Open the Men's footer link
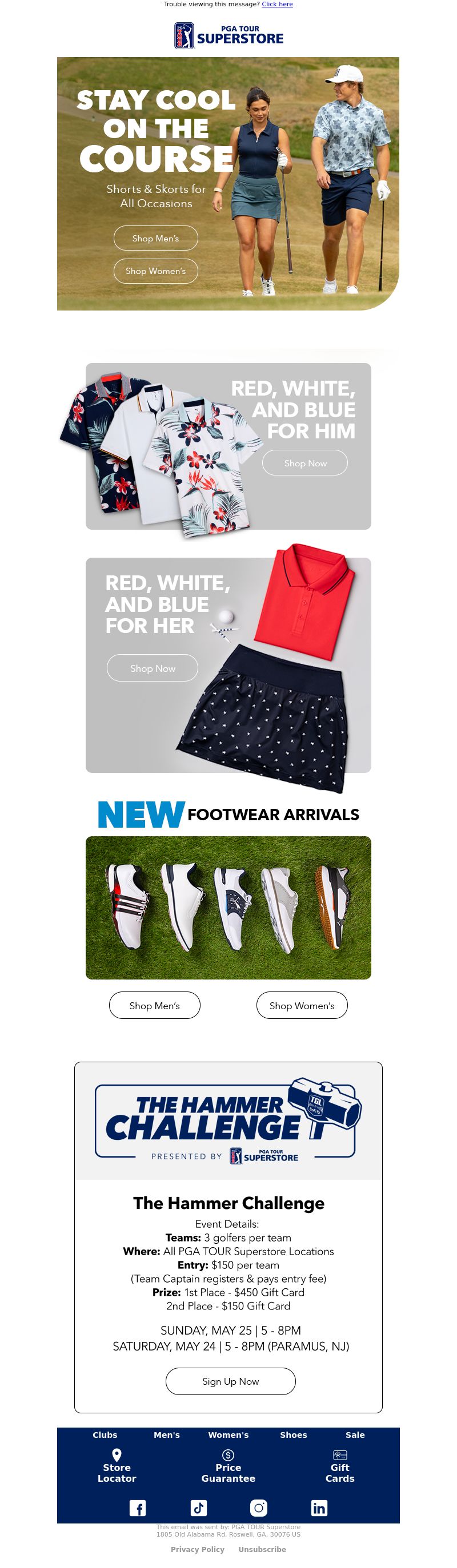The image size is (457, 1568). pos(166,1434)
